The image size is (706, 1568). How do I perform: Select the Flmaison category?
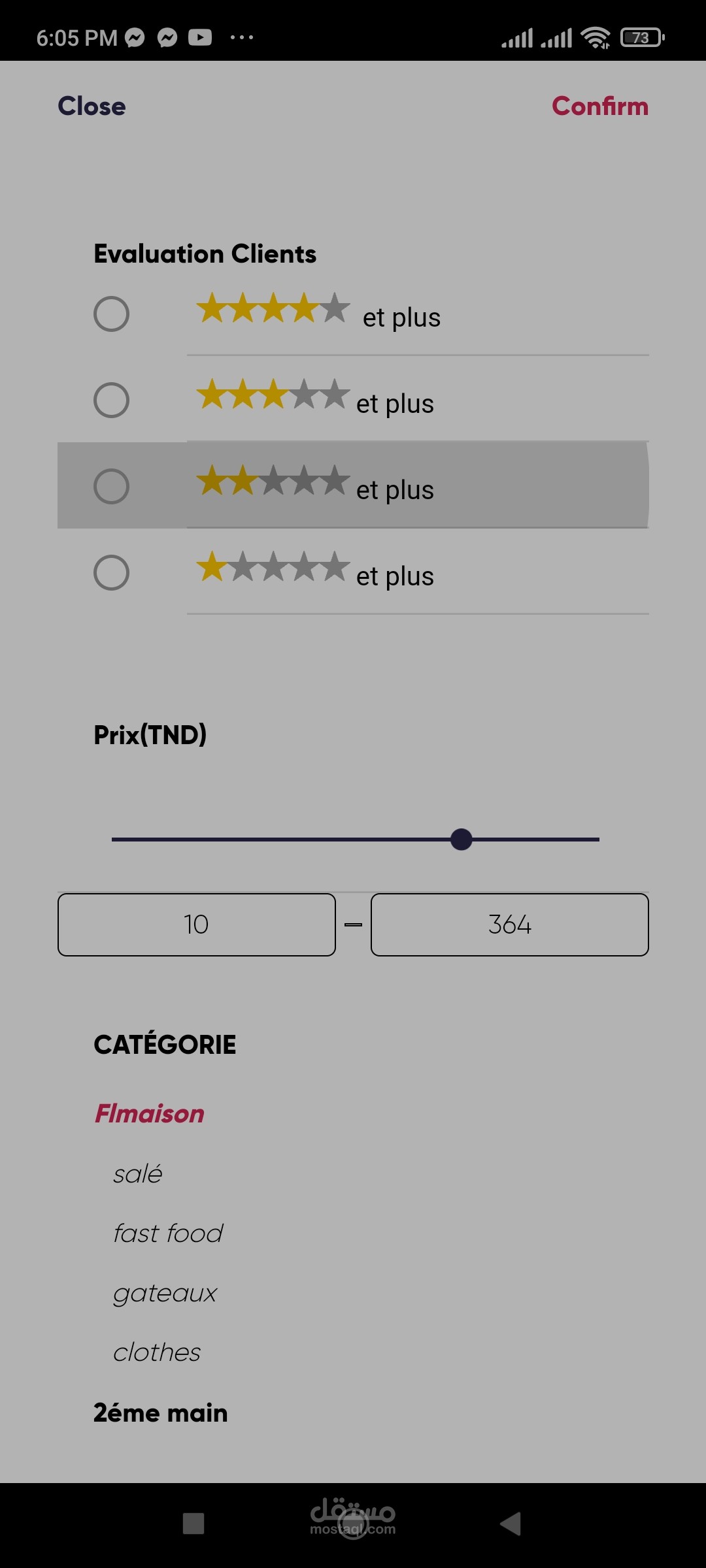pos(150,1114)
